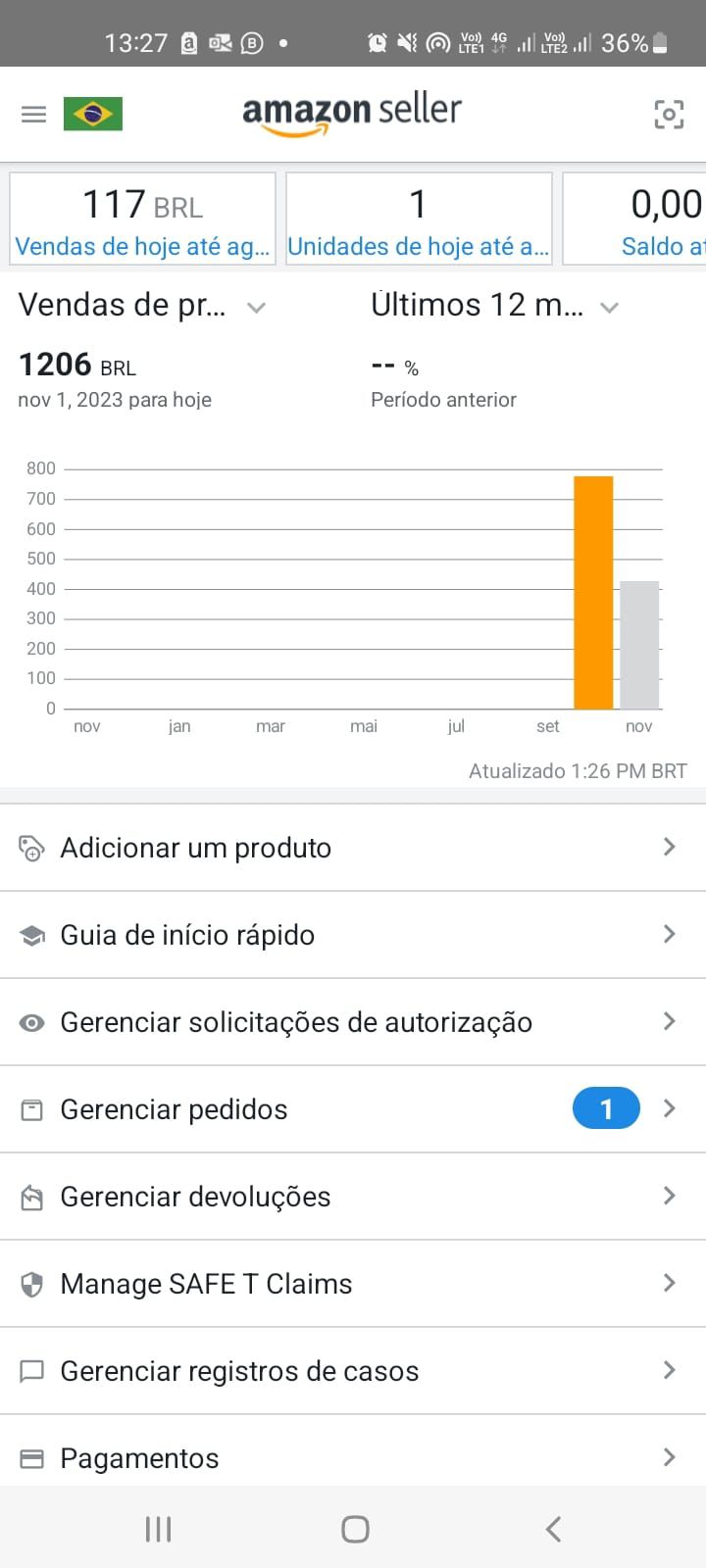Tap the system back button
The width and height of the screenshot is (706, 1568).
pyautogui.click(x=553, y=1529)
